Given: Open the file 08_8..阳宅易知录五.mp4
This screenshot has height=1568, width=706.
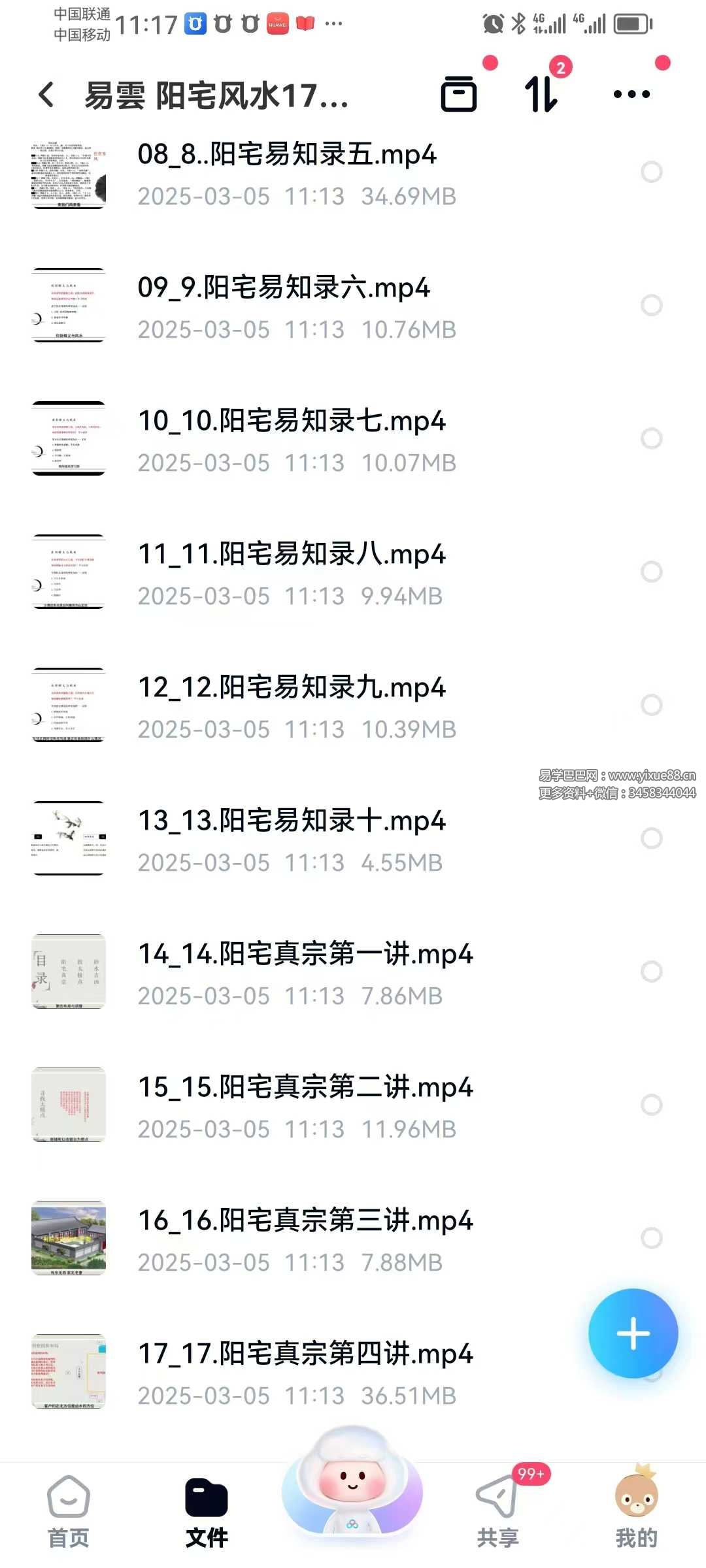Looking at the screenshot, I should (287, 155).
